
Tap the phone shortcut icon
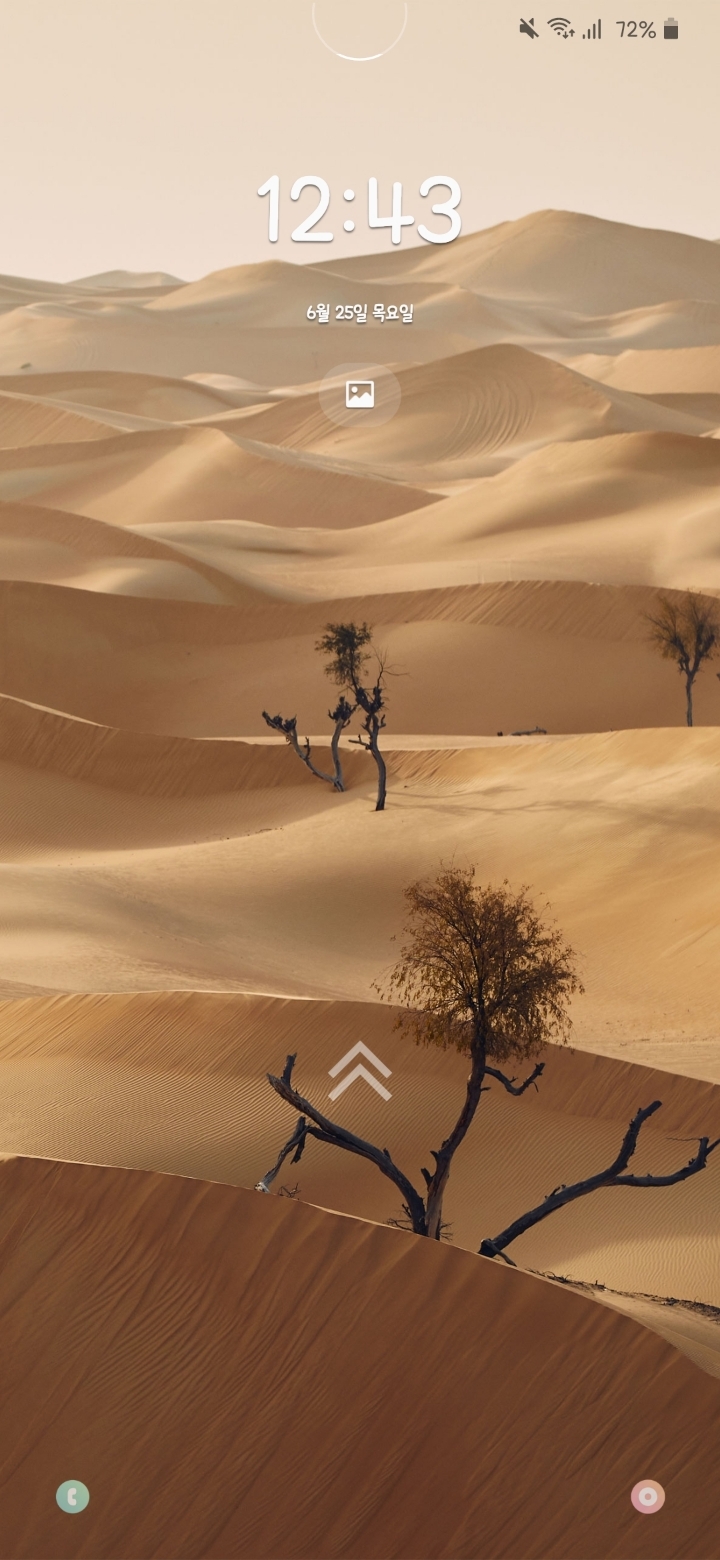(x=72, y=1496)
